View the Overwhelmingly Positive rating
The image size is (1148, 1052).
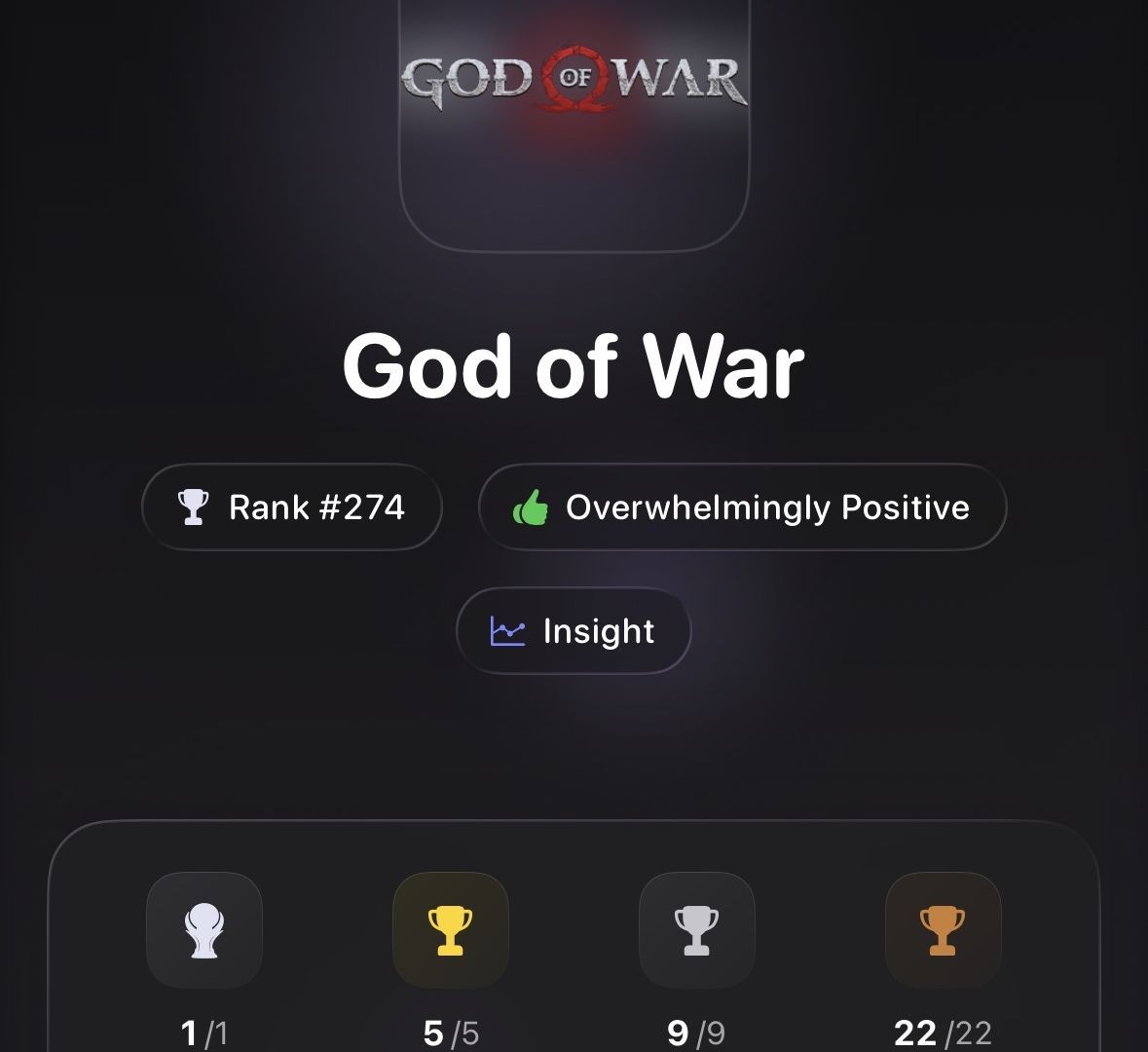(742, 507)
